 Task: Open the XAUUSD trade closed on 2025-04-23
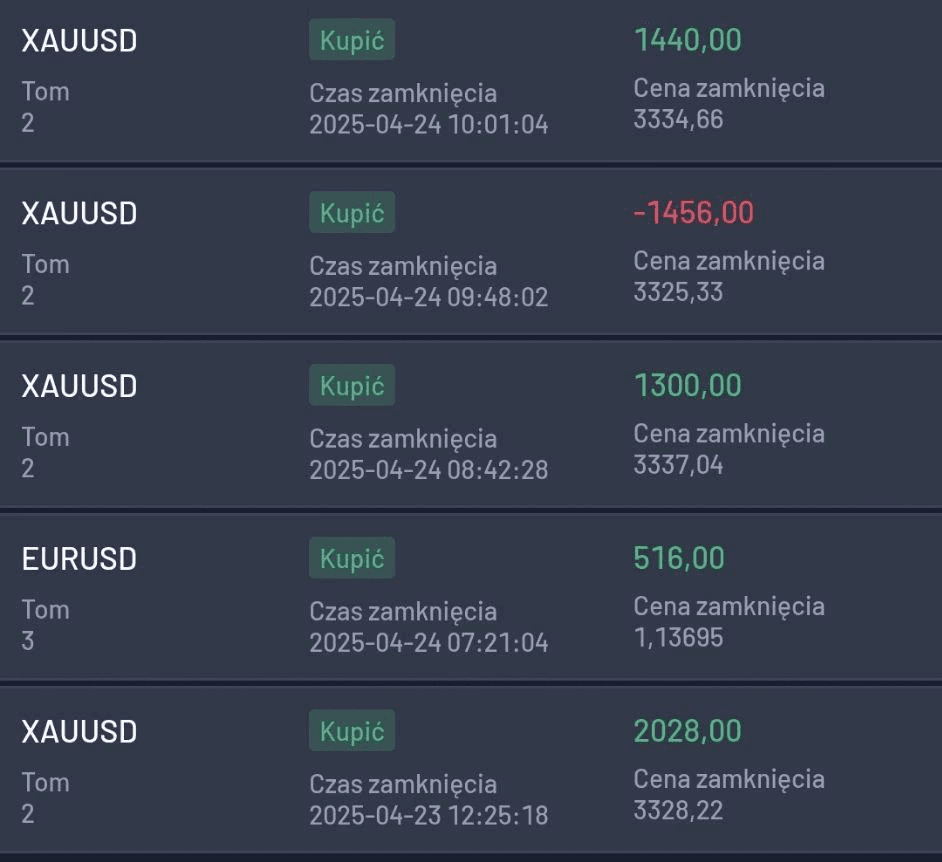[x=471, y=769]
